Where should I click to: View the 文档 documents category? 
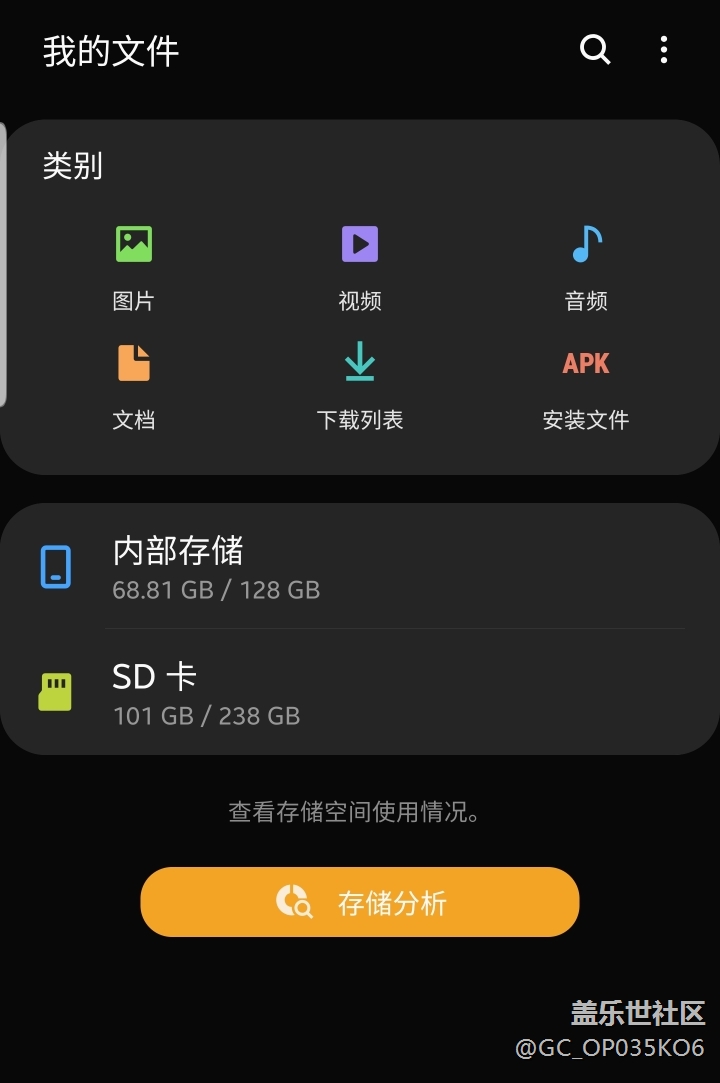coord(134,385)
